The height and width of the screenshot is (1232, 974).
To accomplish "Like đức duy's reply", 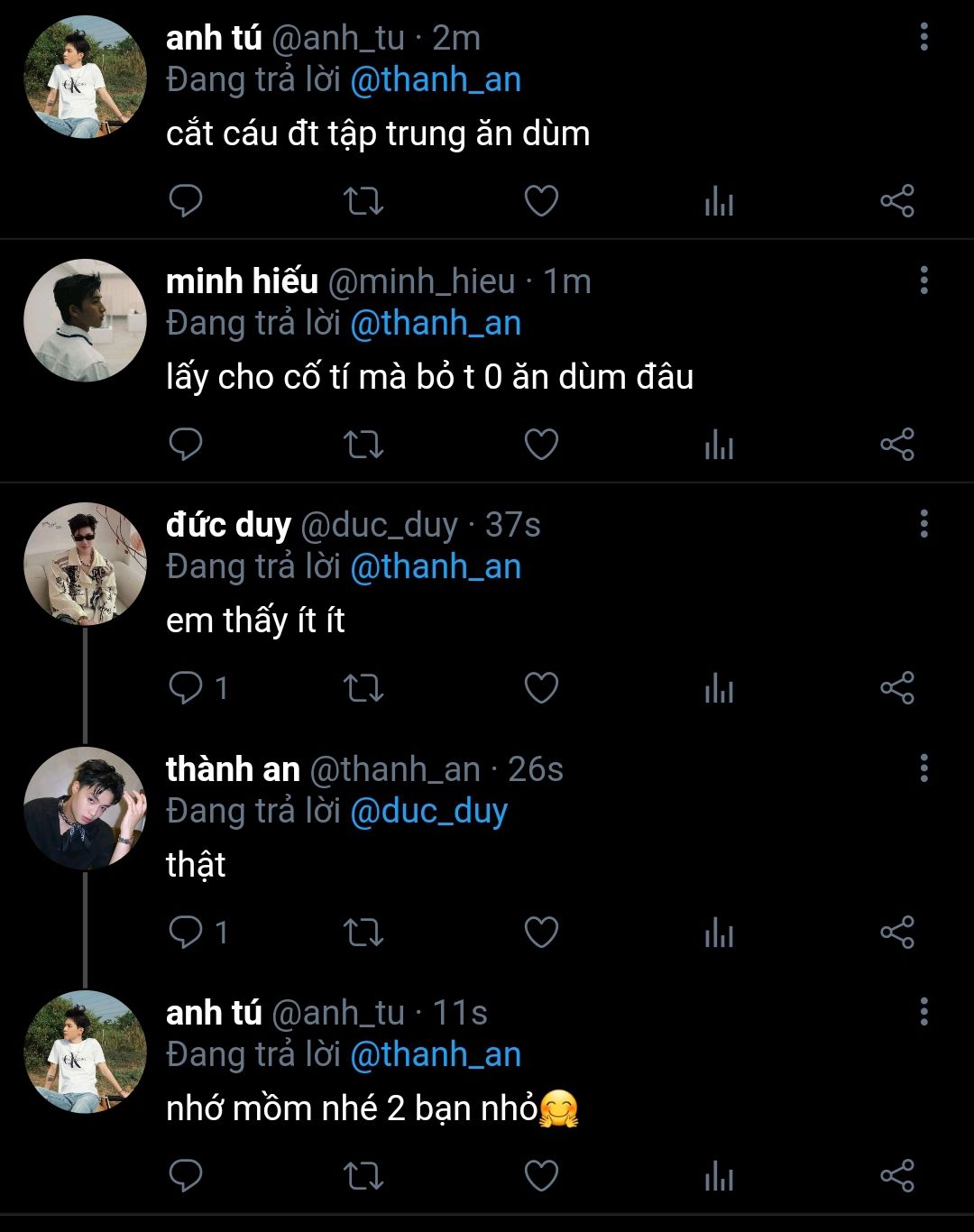I will (541, 688).
